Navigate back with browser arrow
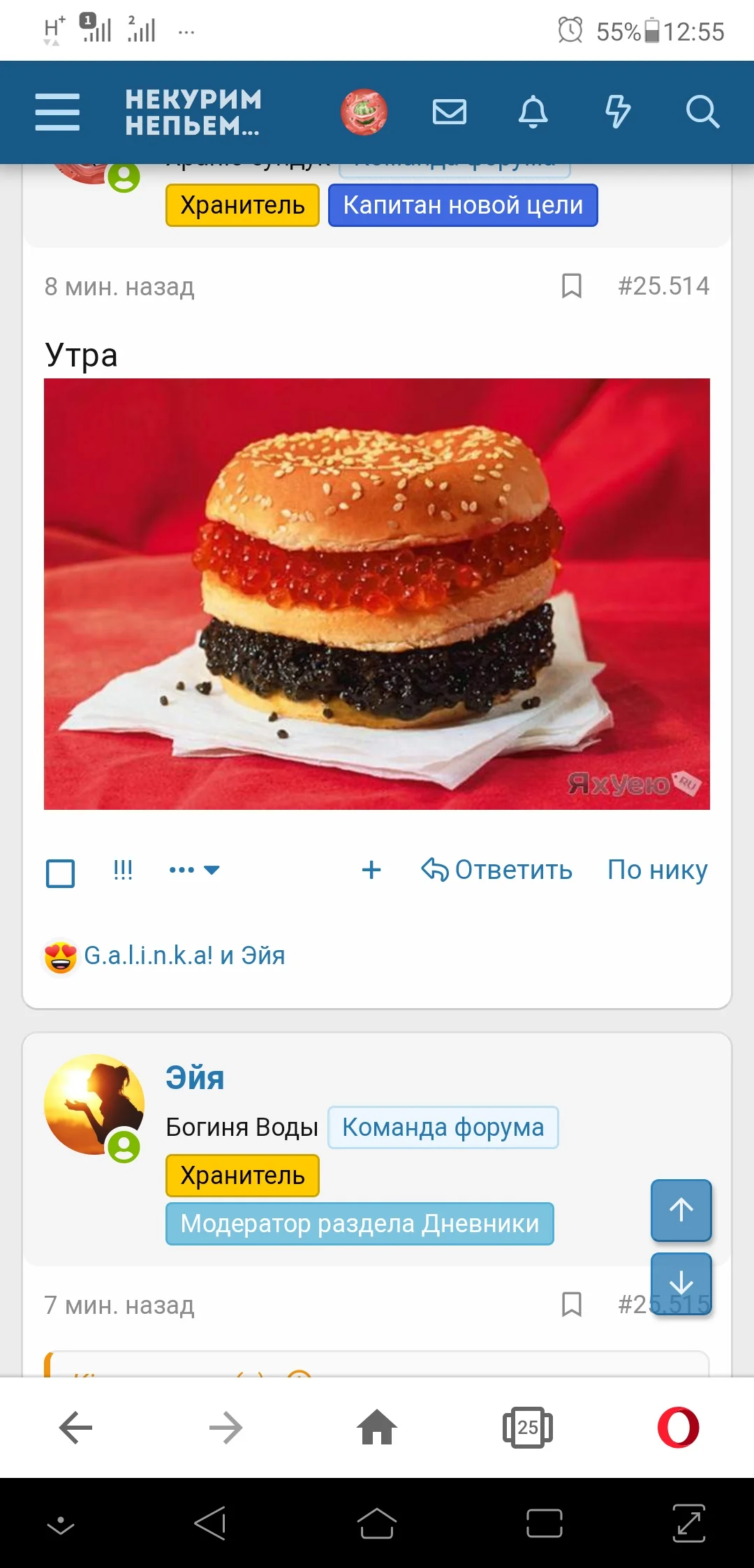The width and height of the screenshot is (754, 1568). [x=75, y=1428]
